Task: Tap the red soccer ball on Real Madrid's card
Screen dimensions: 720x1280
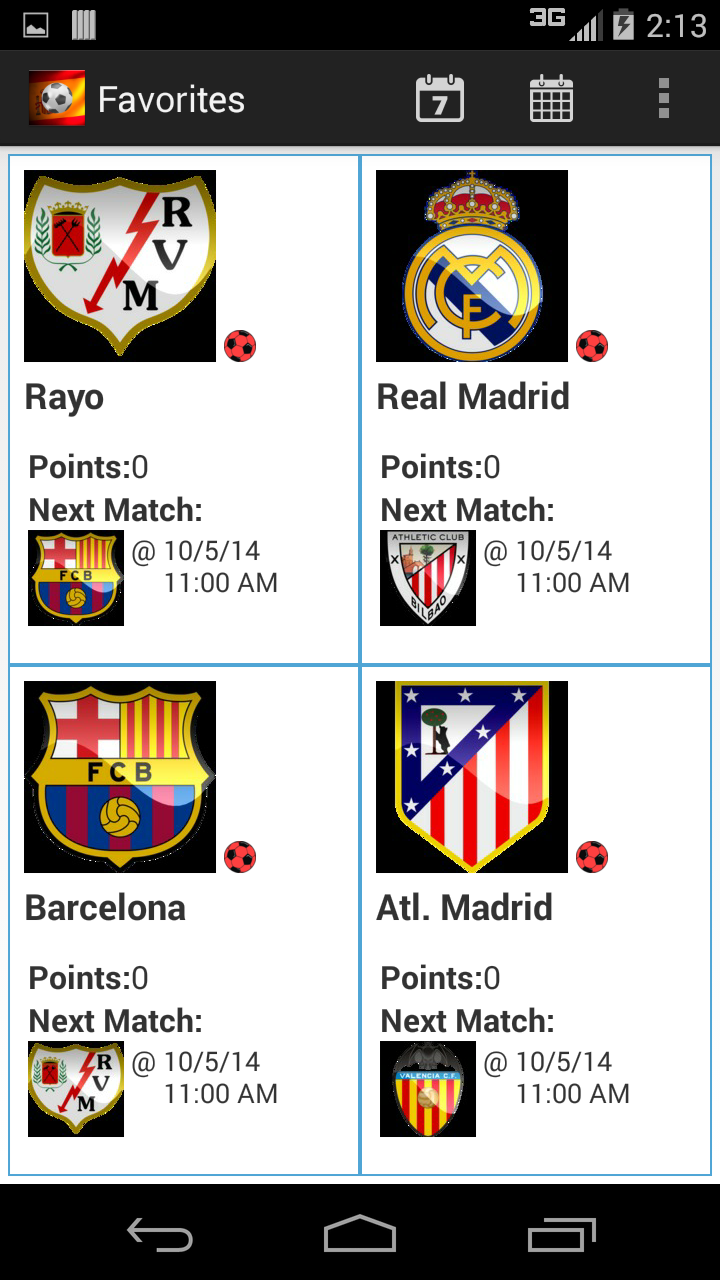Action: pyautogui.click(x=592, y=345)
